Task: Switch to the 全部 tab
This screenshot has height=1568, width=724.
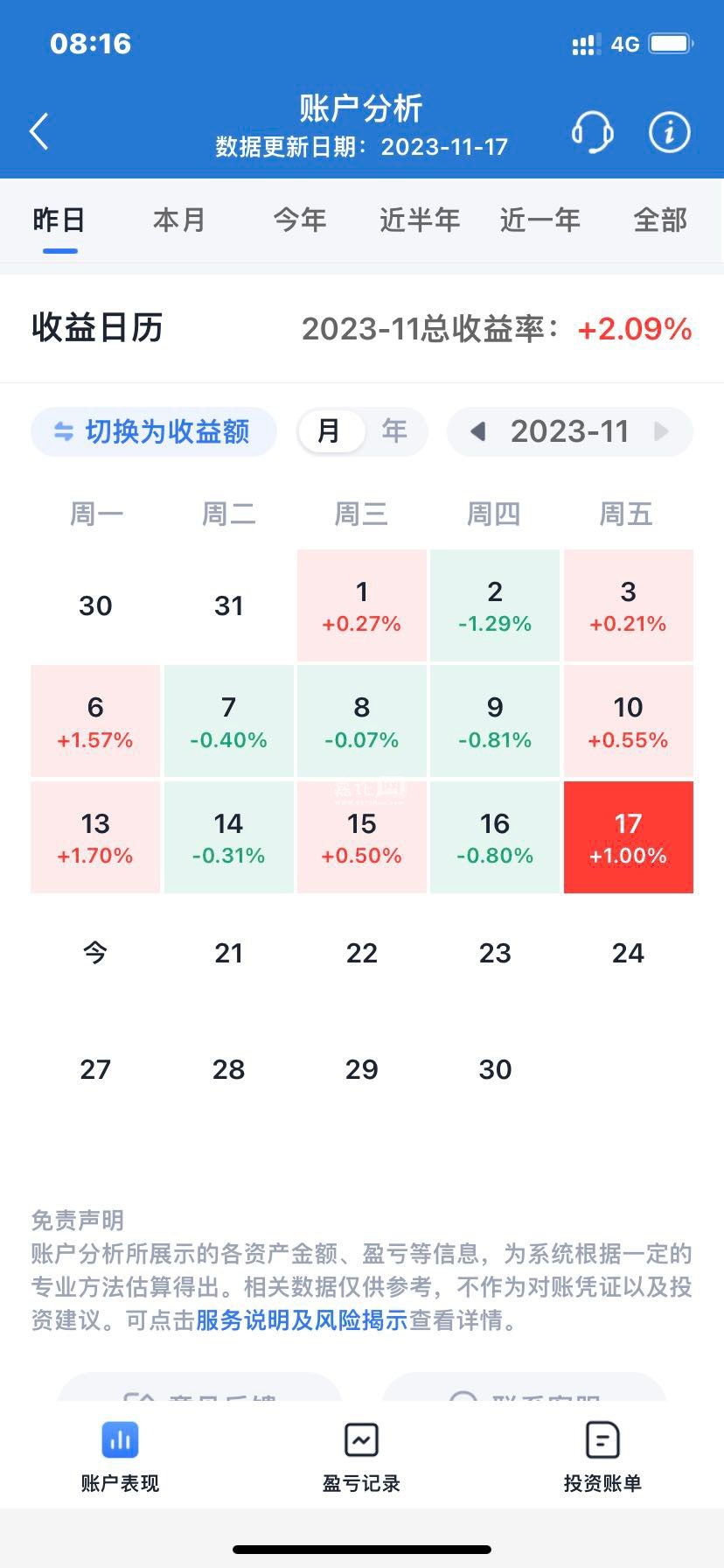Action: (x=660, y=220)
